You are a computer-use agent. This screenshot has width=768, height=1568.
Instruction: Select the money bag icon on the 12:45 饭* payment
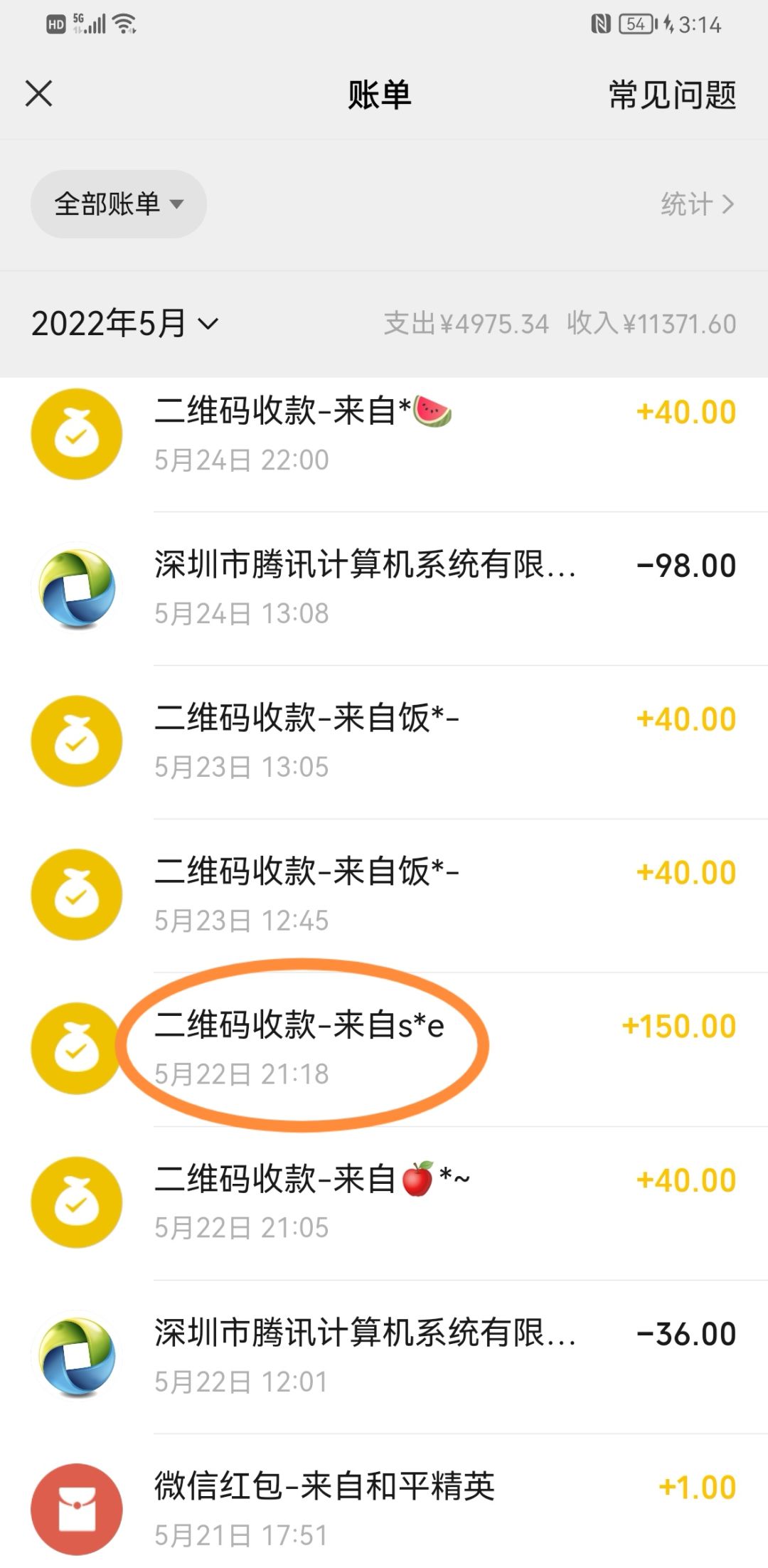coord(76,894)
